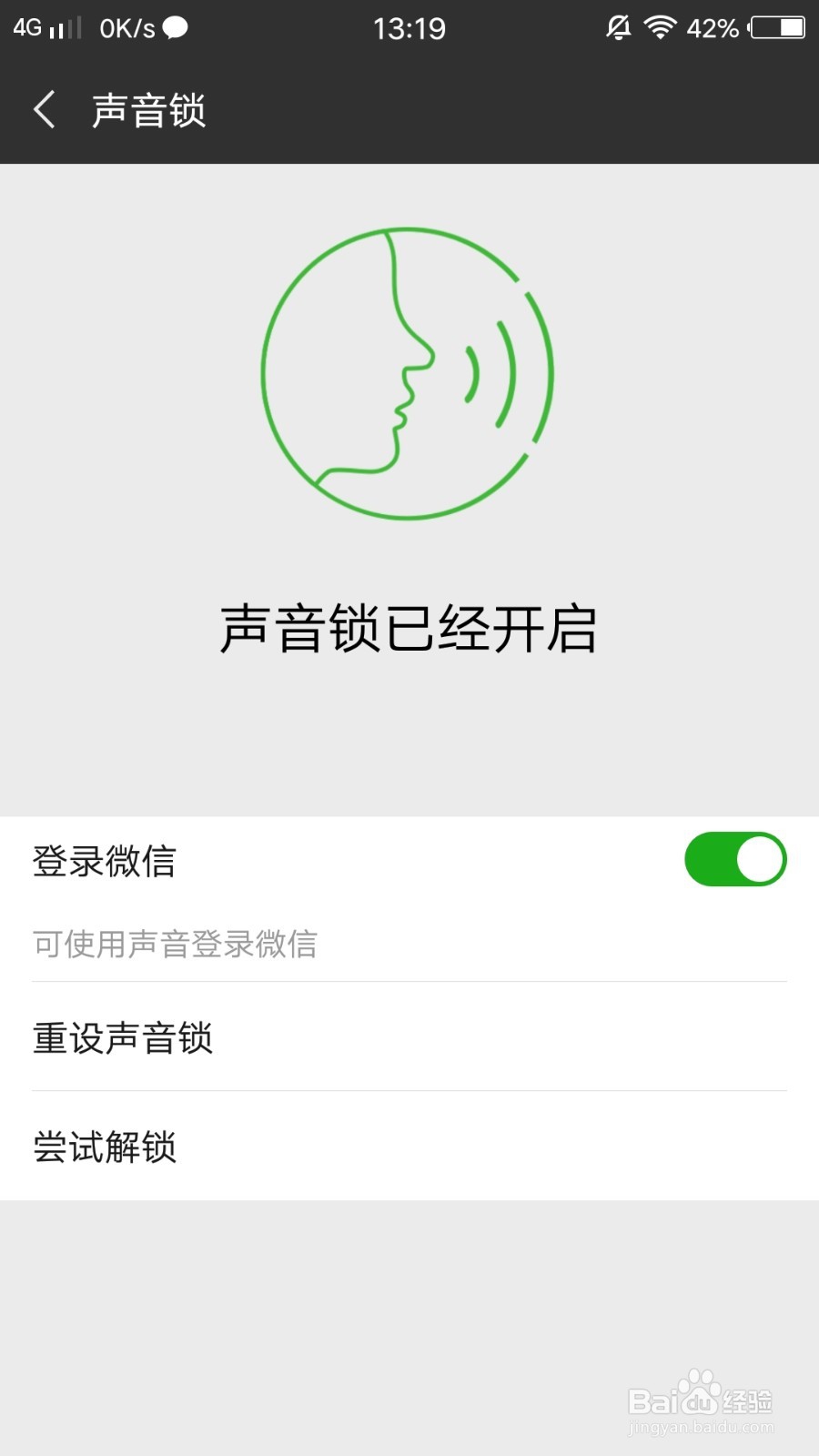Turn off the 登录微信 switch
The height and width of the screenshot is (1456, 819).
(x=735, y=859)
